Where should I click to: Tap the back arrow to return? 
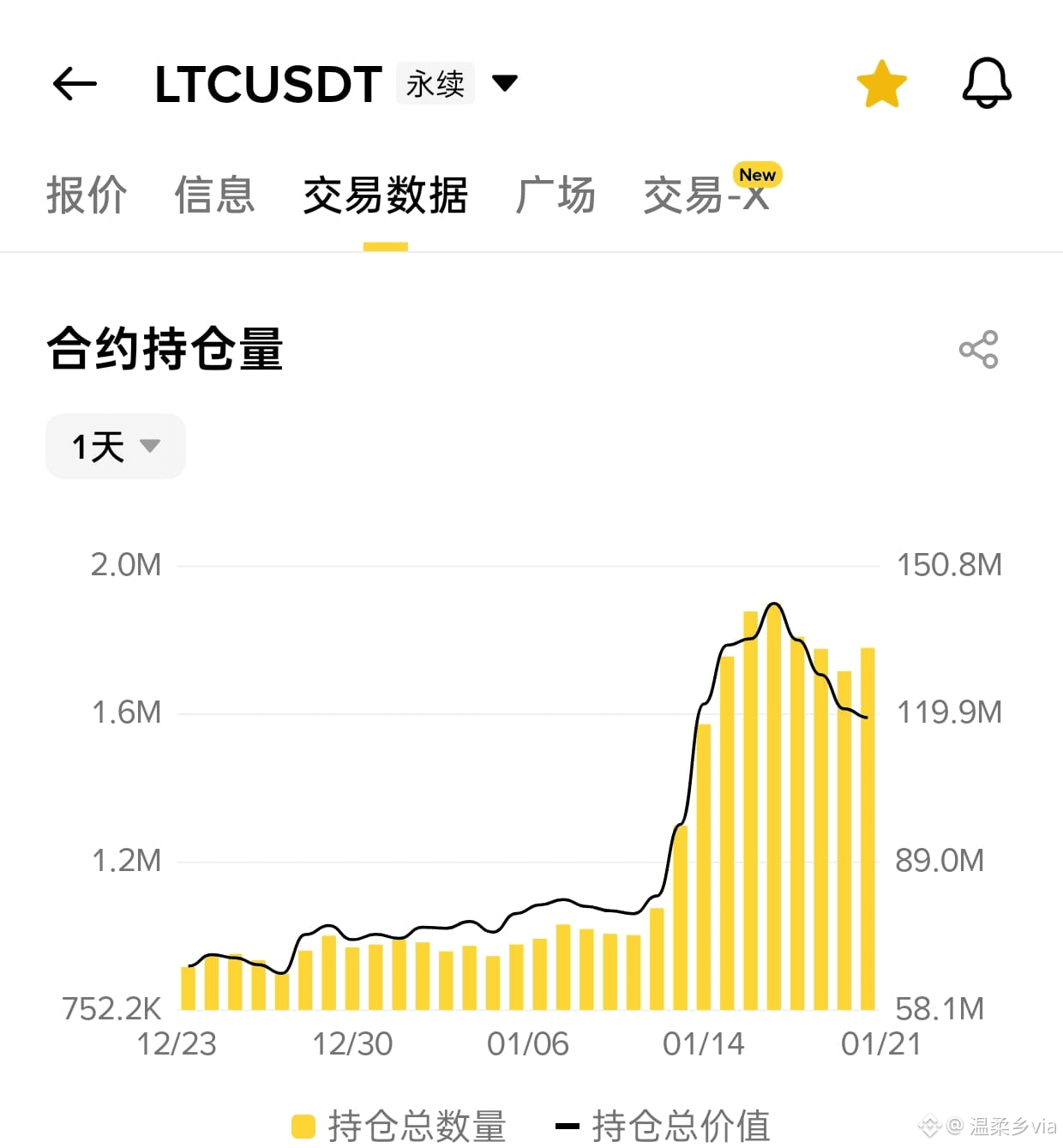74,83
